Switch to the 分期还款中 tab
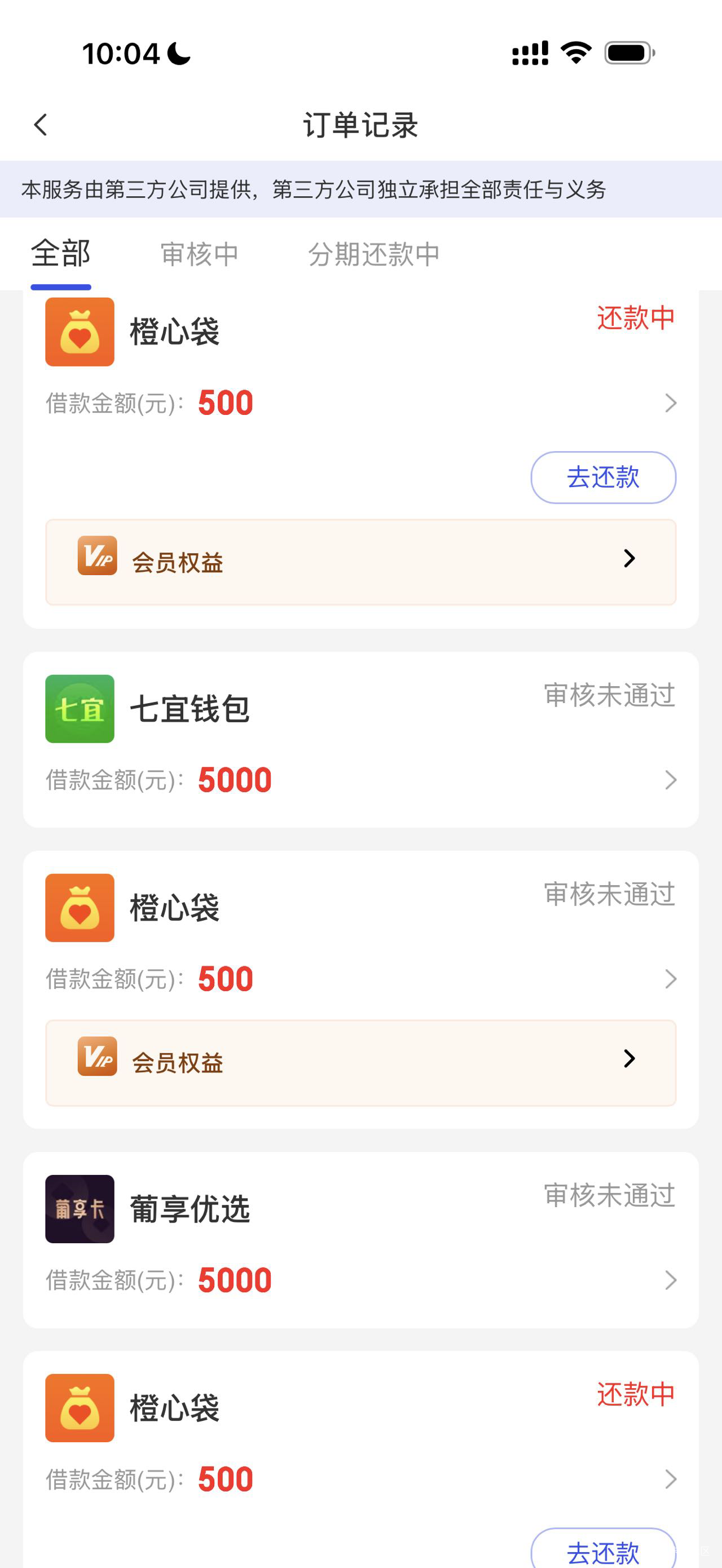The width and height of the screenshot is (722, 1568). [374, 254]
